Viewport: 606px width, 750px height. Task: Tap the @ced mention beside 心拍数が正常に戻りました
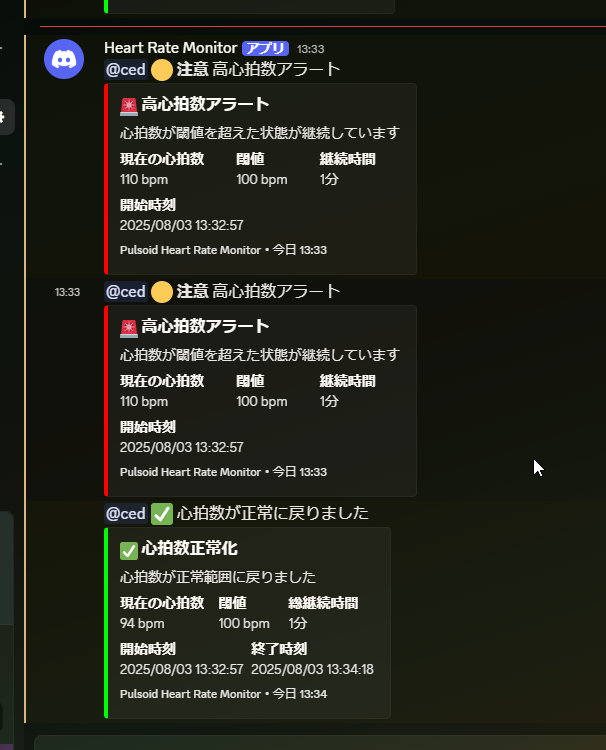[125, 513]
